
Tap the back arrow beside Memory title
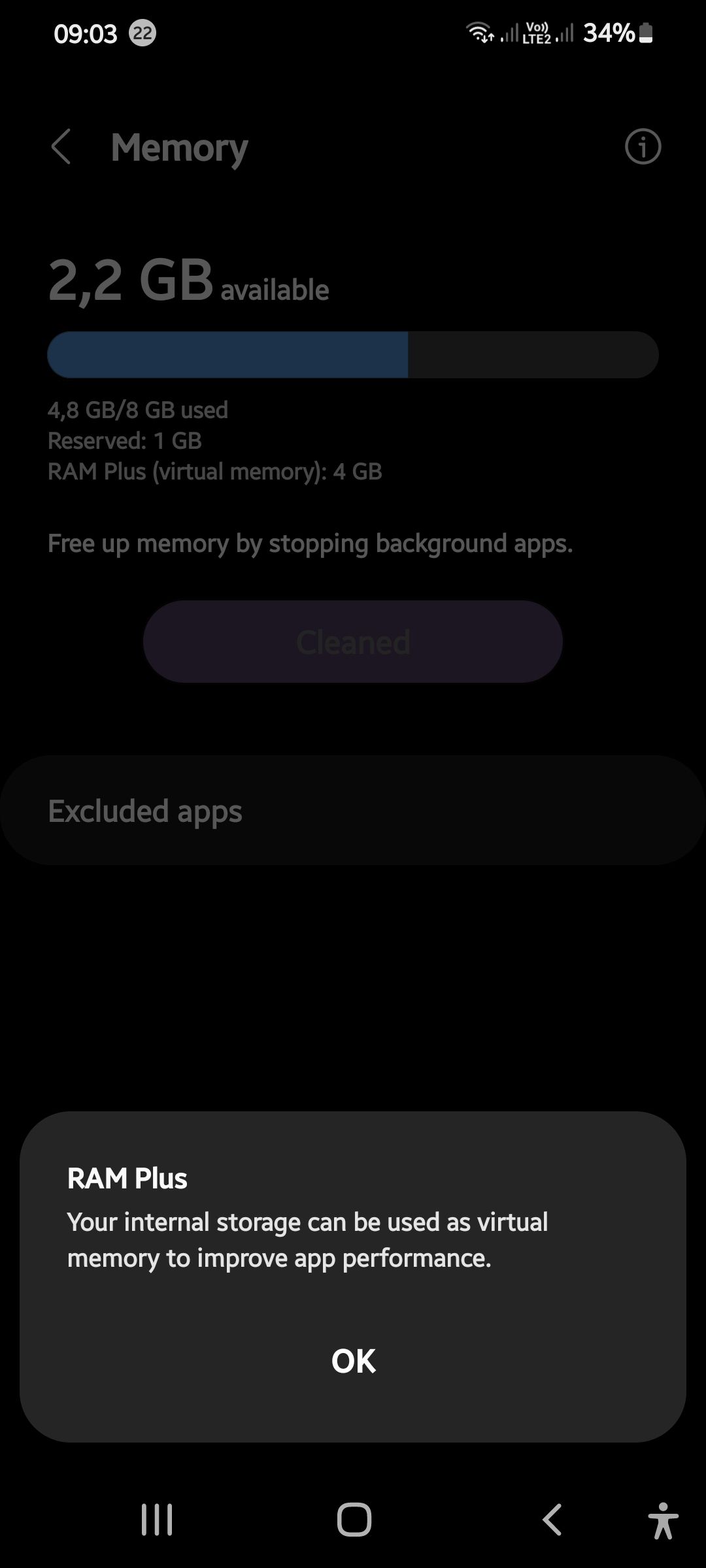(x=61, y=147)
